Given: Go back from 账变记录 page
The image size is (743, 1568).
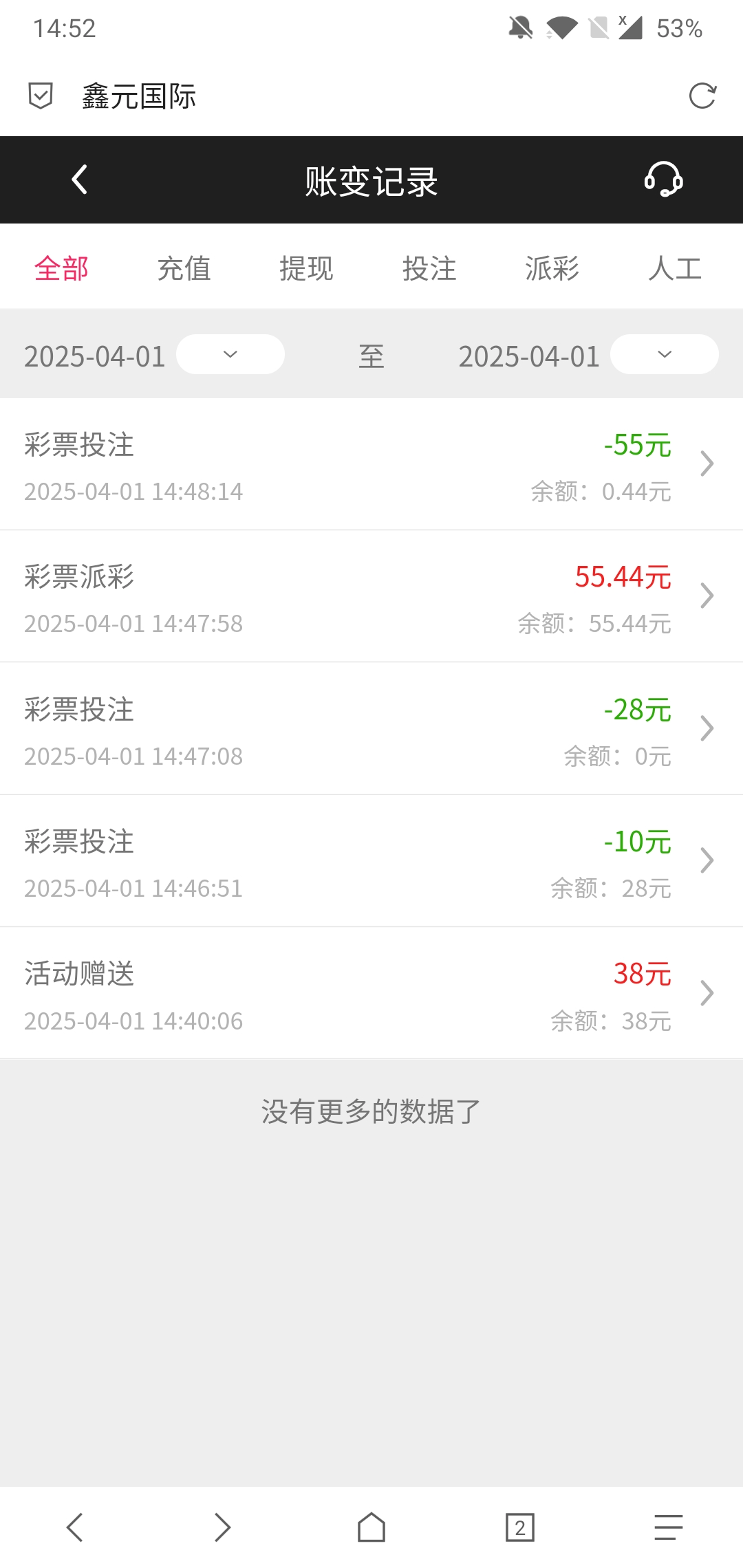Looking at the screenshot, I should point(80,180).
